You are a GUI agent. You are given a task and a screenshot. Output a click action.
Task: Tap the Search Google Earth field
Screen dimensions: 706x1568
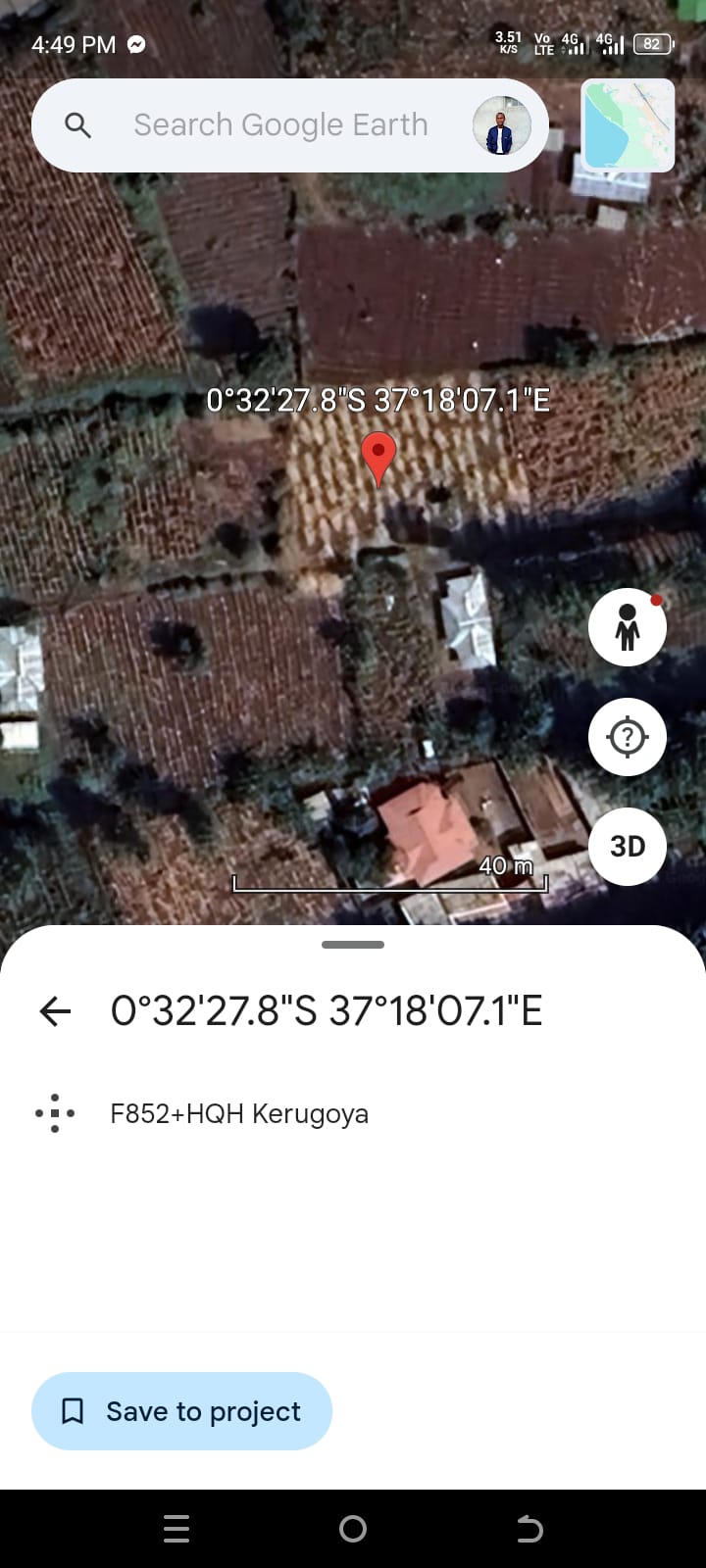click(x=281, y=124)
